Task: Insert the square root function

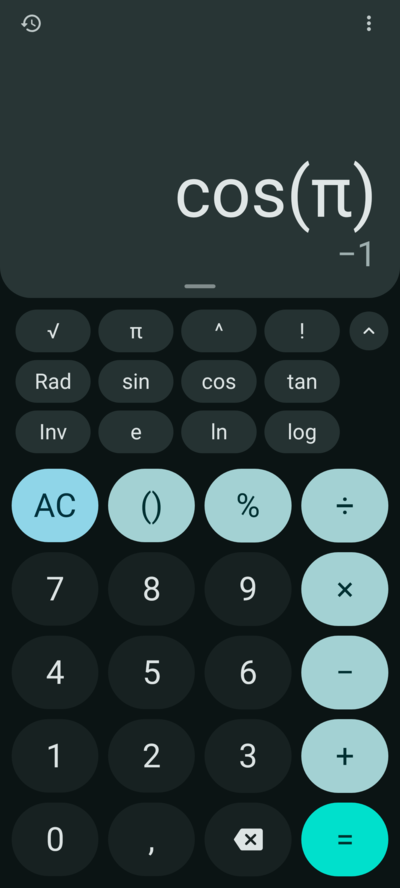Action: 53,331
